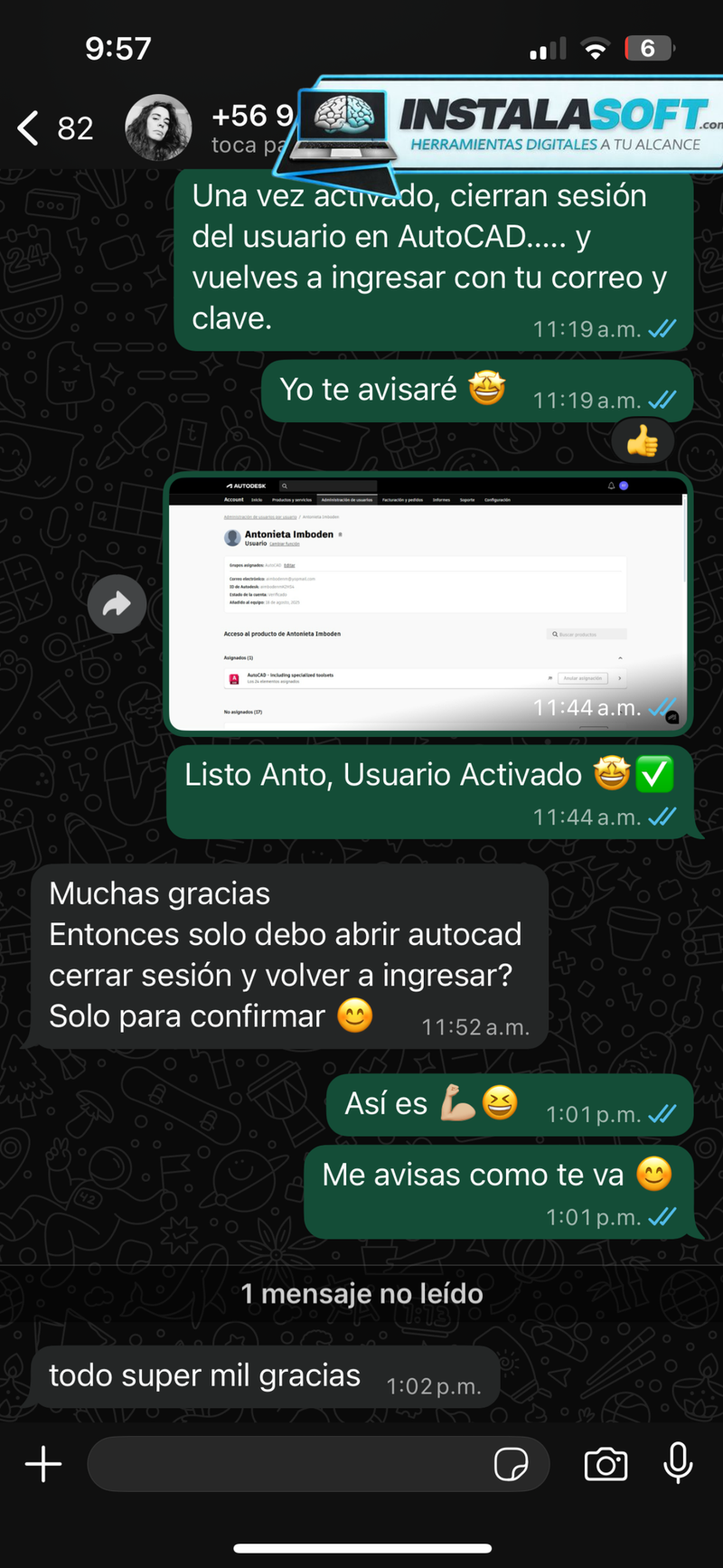View the thumbs up reaction details
Image resolution: width=723 pixels, height=1568 pixels.
pos(643,442)
